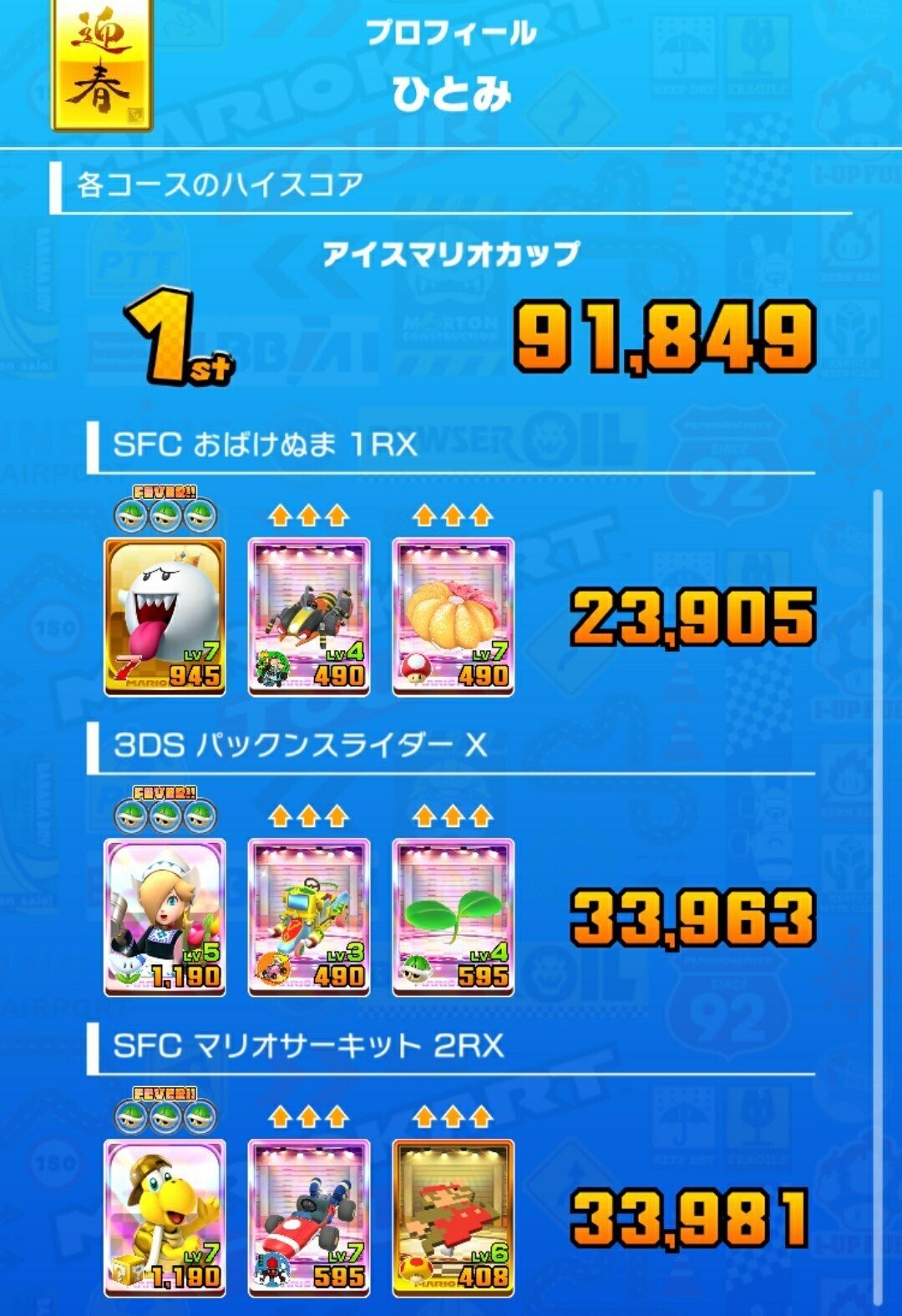Open the yellow Koopa driver card
The width and height of the screenshot is (902, 1316).
(165, 1218)
